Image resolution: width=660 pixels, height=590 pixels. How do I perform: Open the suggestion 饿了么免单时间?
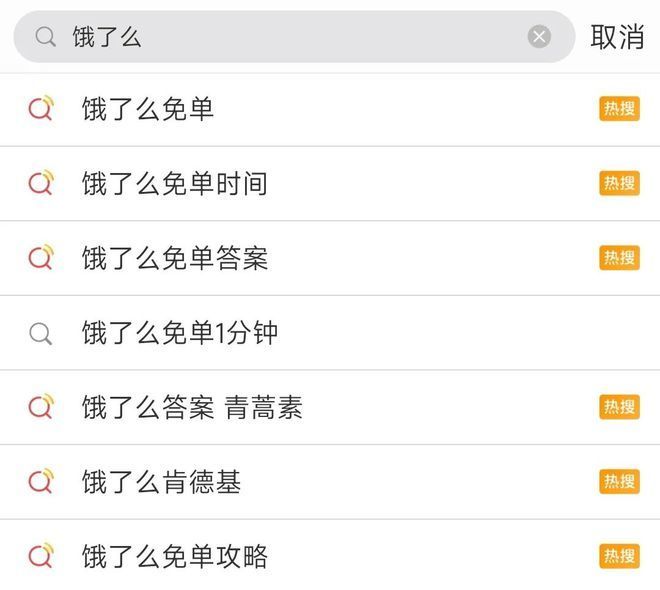click(x=330, y=183)
